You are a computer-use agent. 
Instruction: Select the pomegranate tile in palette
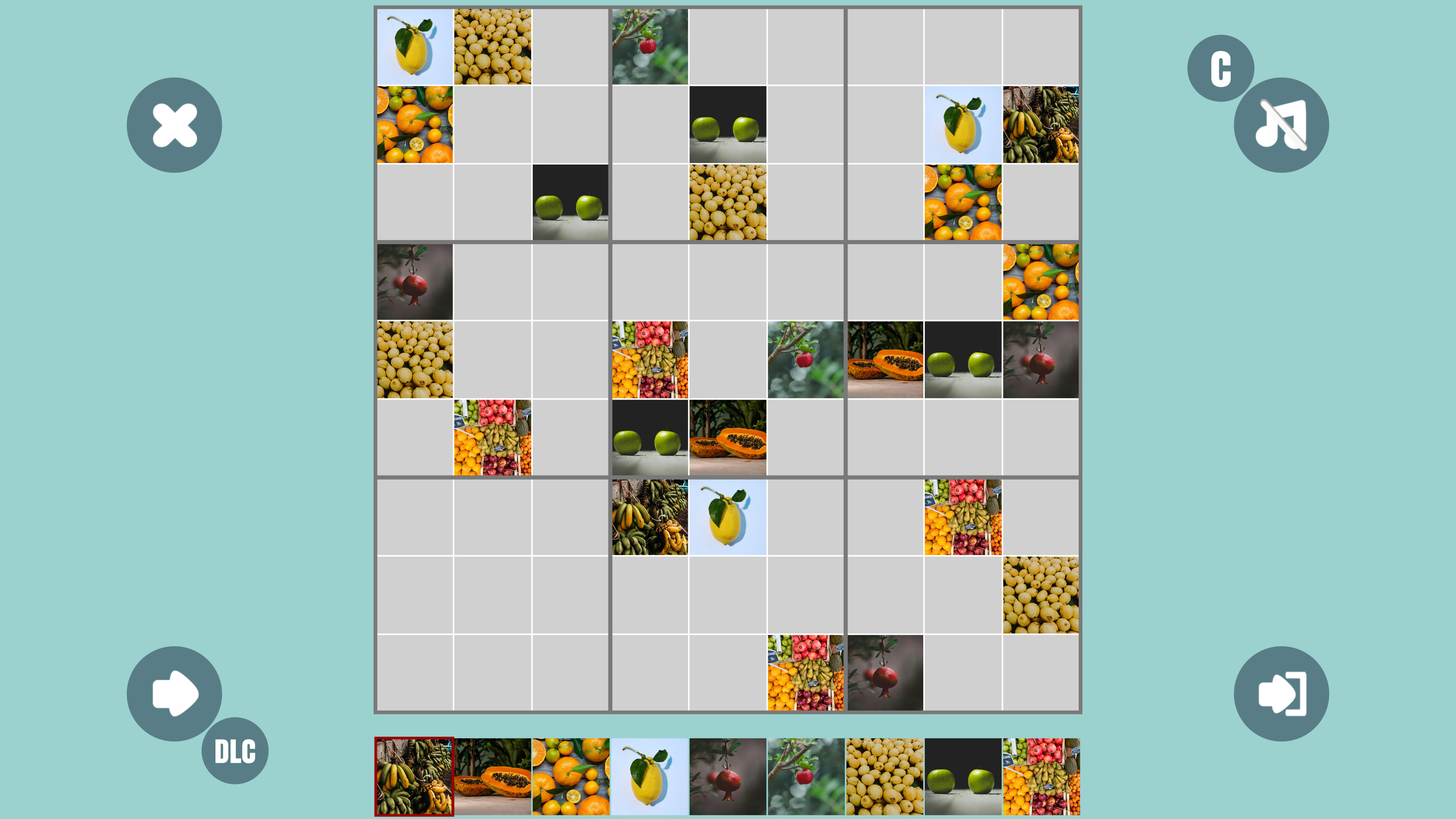coord(728,776)
